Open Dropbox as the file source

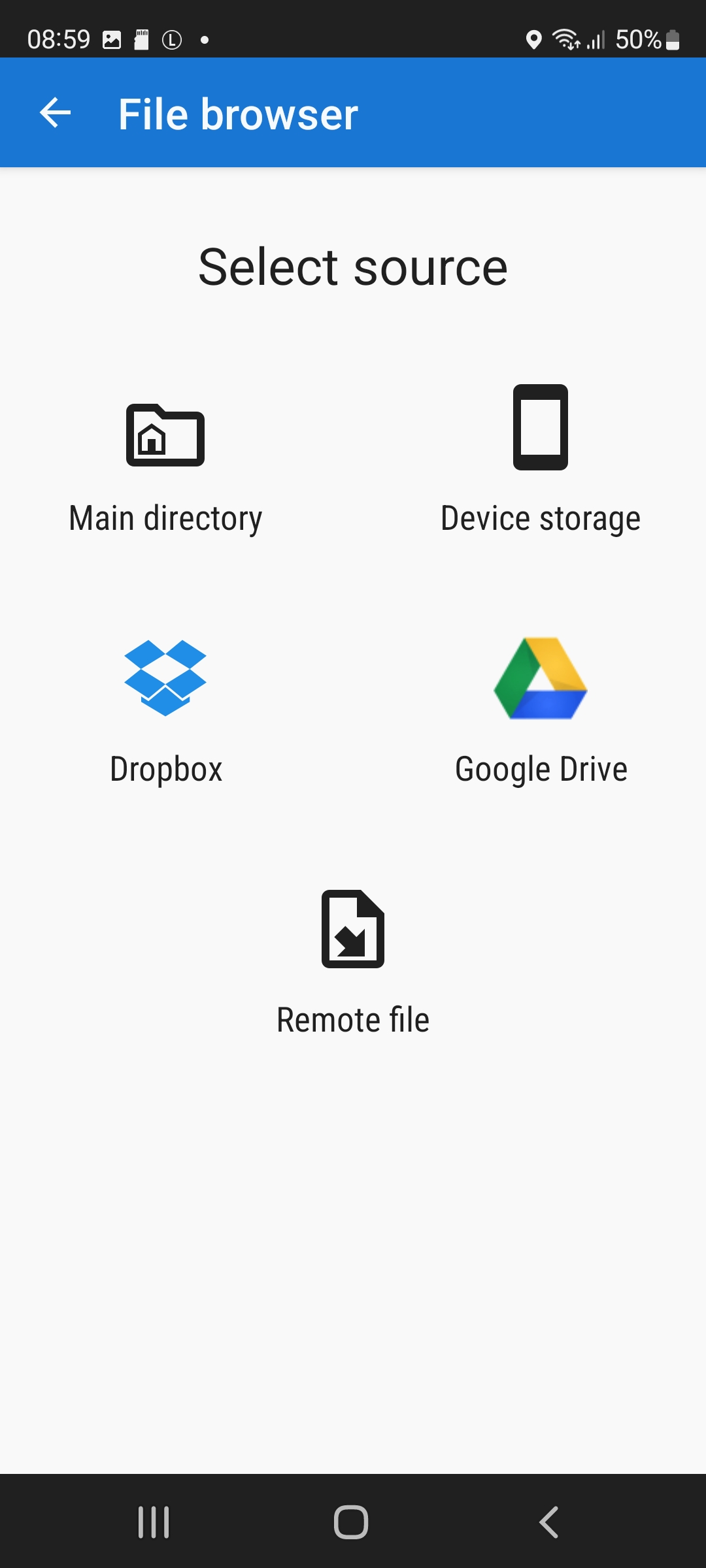coord(165,712)
